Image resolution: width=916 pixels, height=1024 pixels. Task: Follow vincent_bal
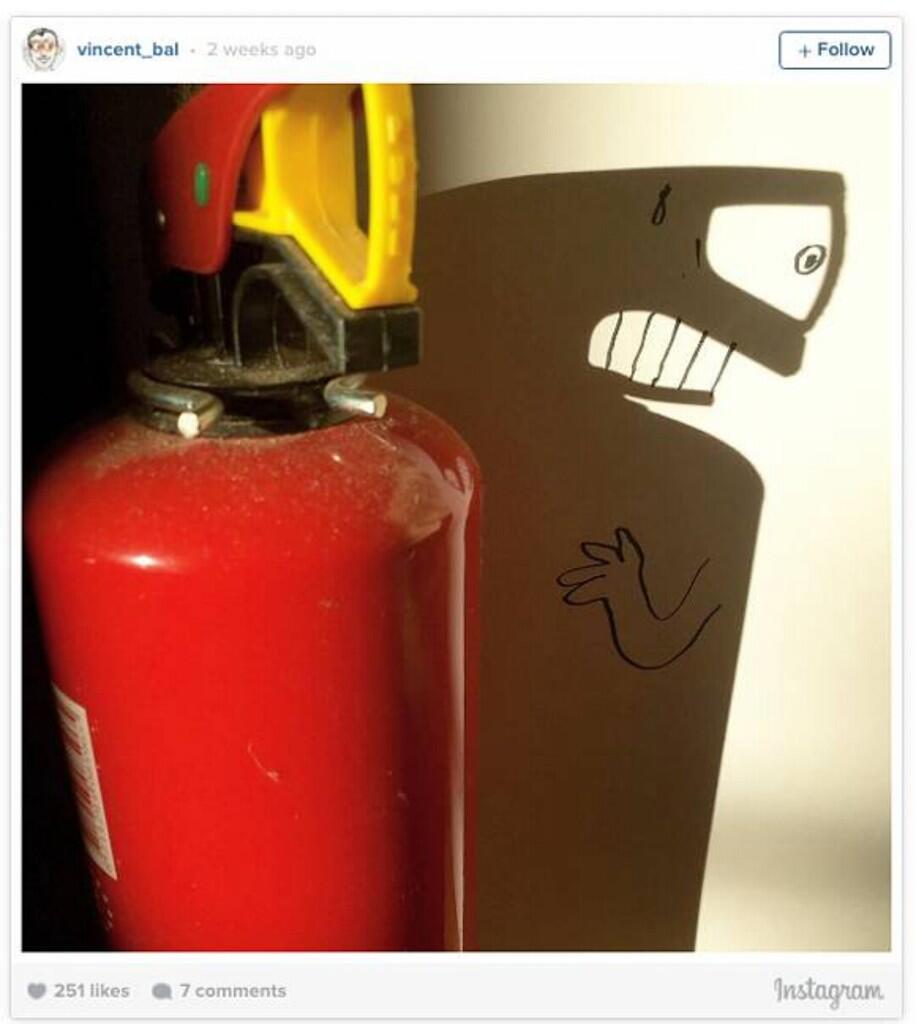click(834, 50)
